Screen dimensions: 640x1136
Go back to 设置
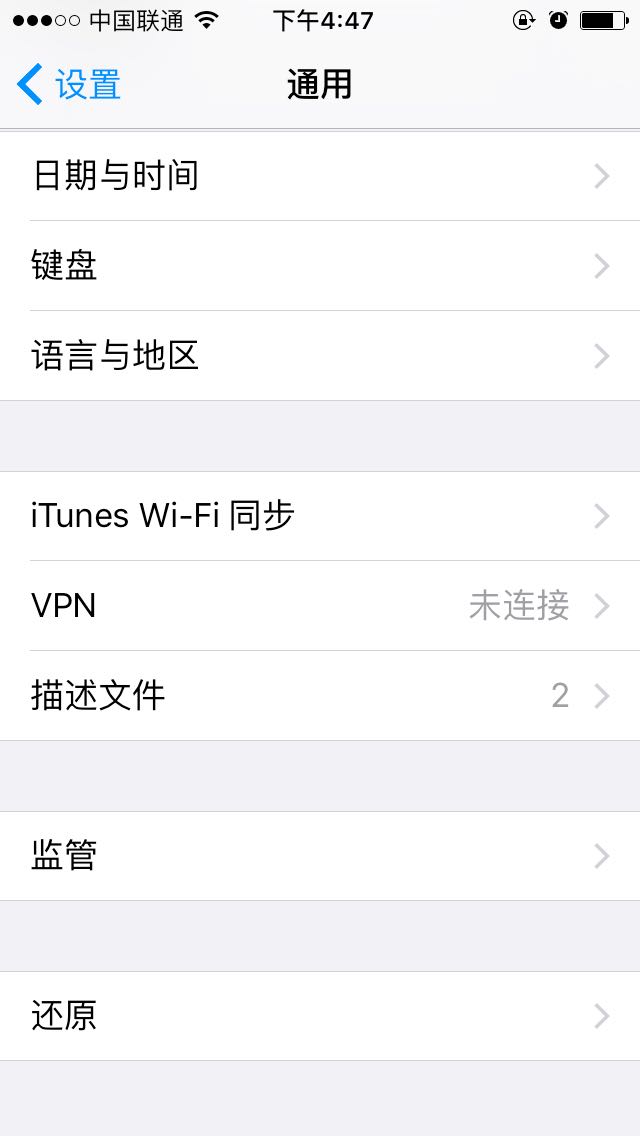(x=70, y=85)
